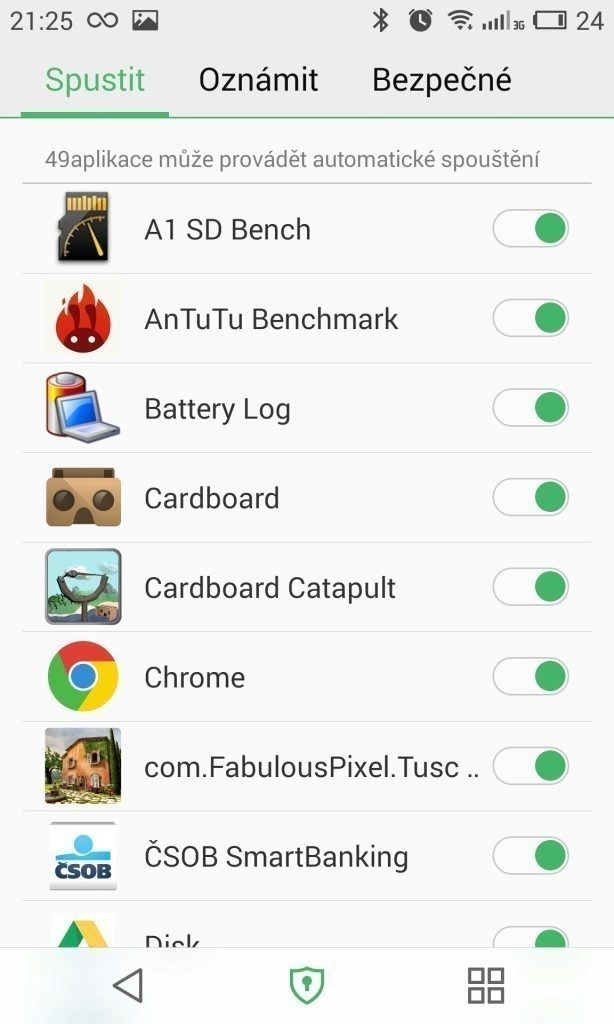This screenshot has height=1024, width=614.
Task: Disable ČSOB SmartBanking auto-start
Action: tap(530, 855)
